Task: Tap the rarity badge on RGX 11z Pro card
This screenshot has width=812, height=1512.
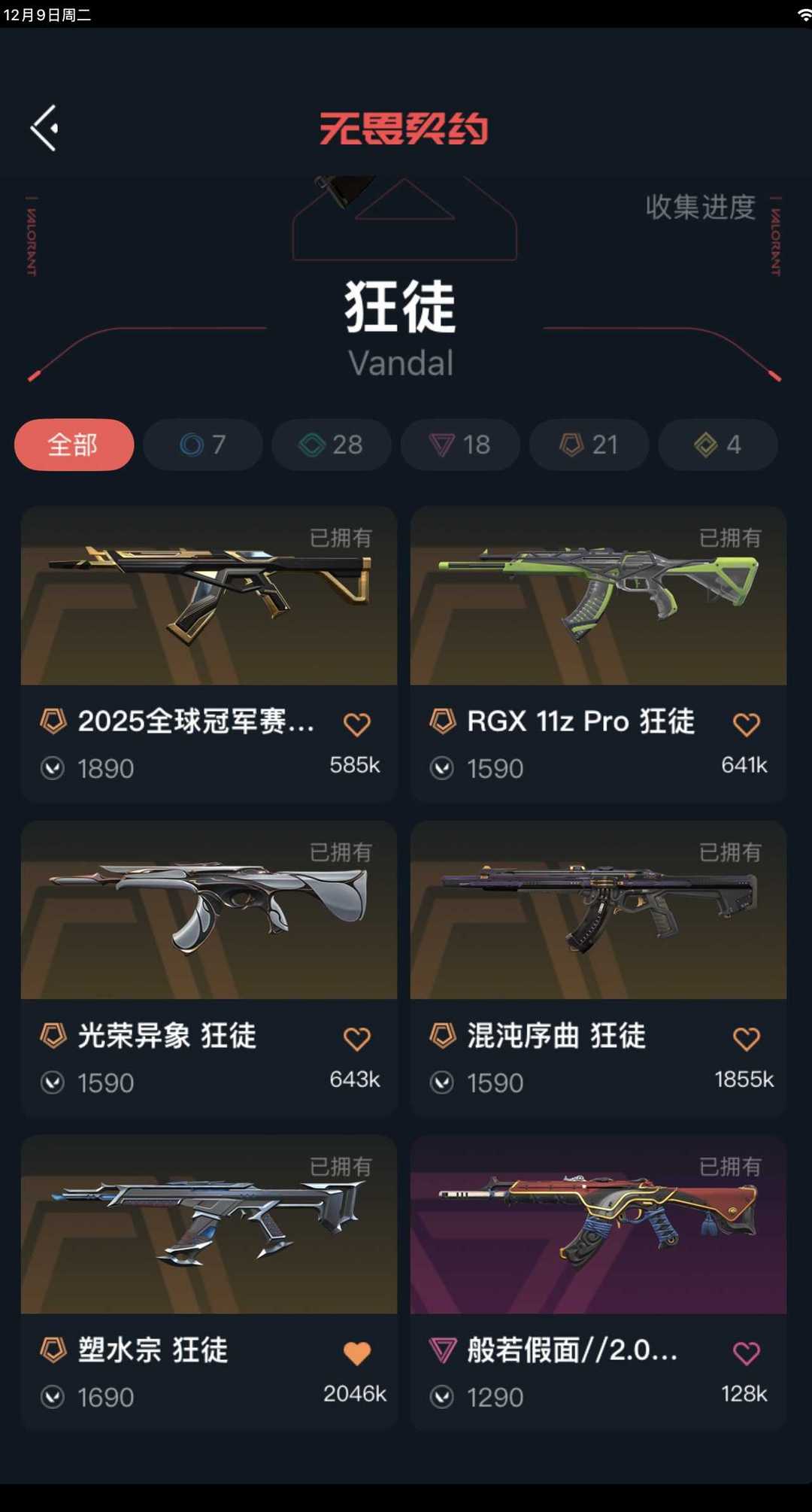Action: 443,721
